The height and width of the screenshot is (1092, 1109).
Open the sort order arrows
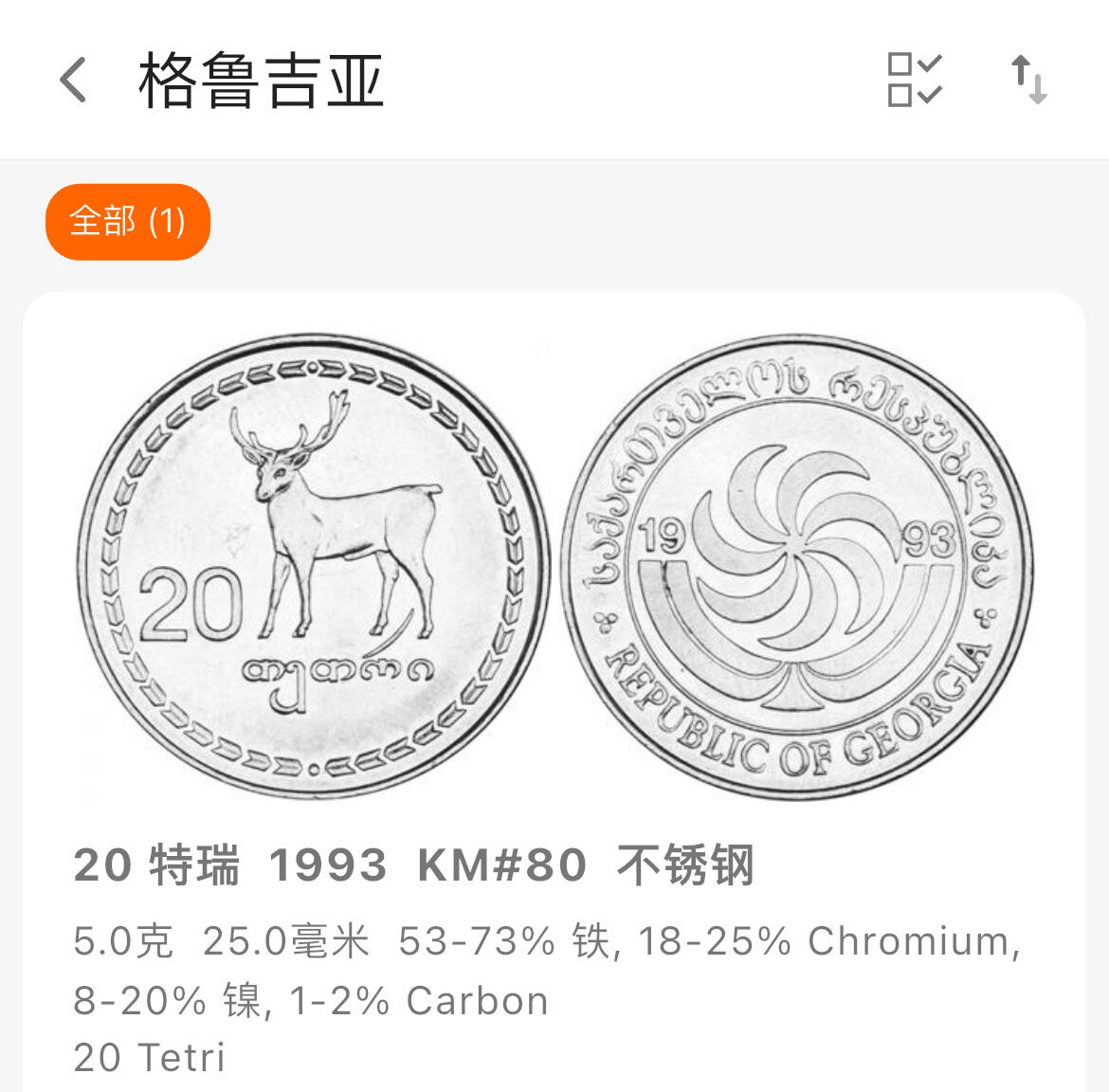pos(1028,80)
